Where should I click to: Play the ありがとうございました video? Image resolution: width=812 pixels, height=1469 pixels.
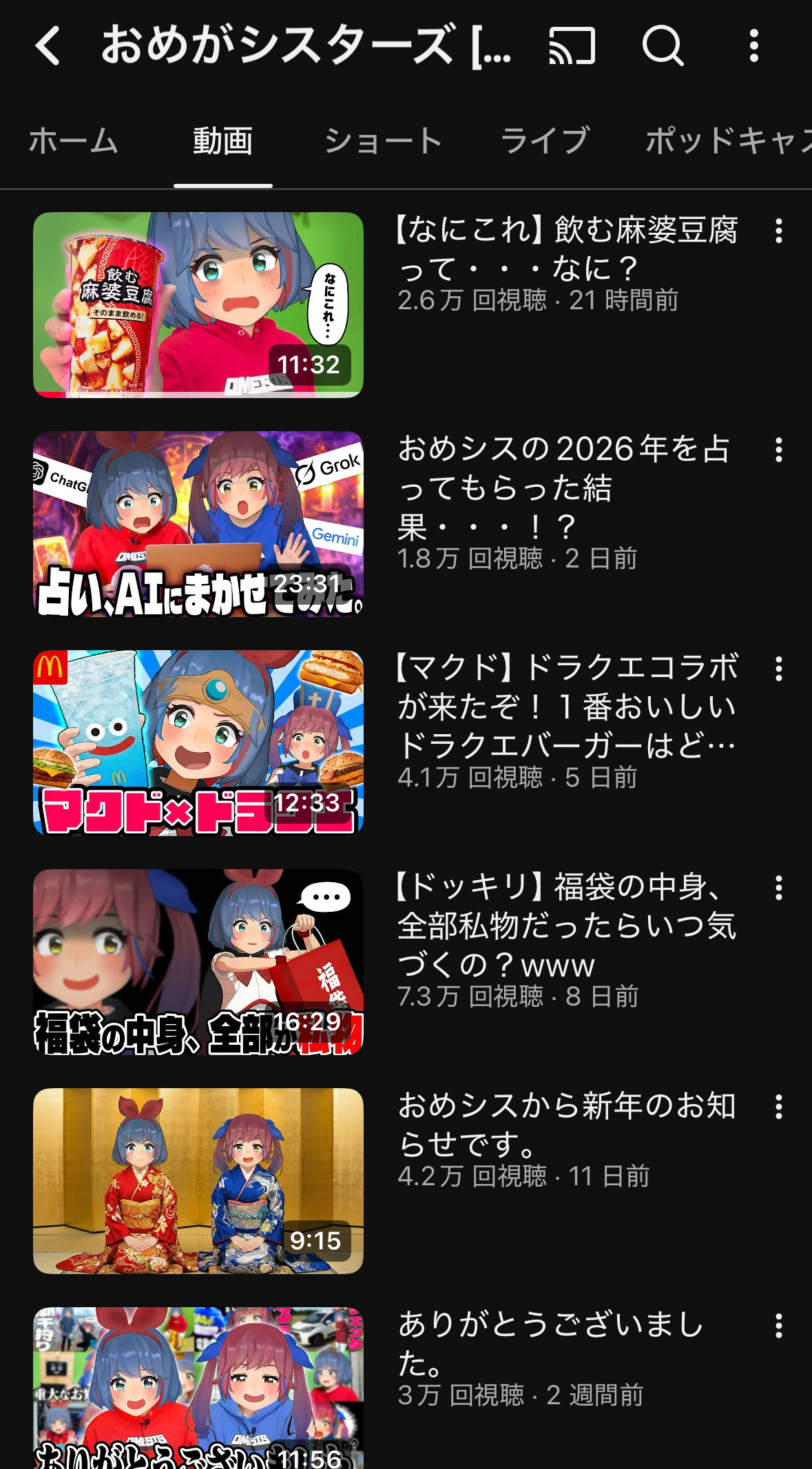[x=198, y=1388]
